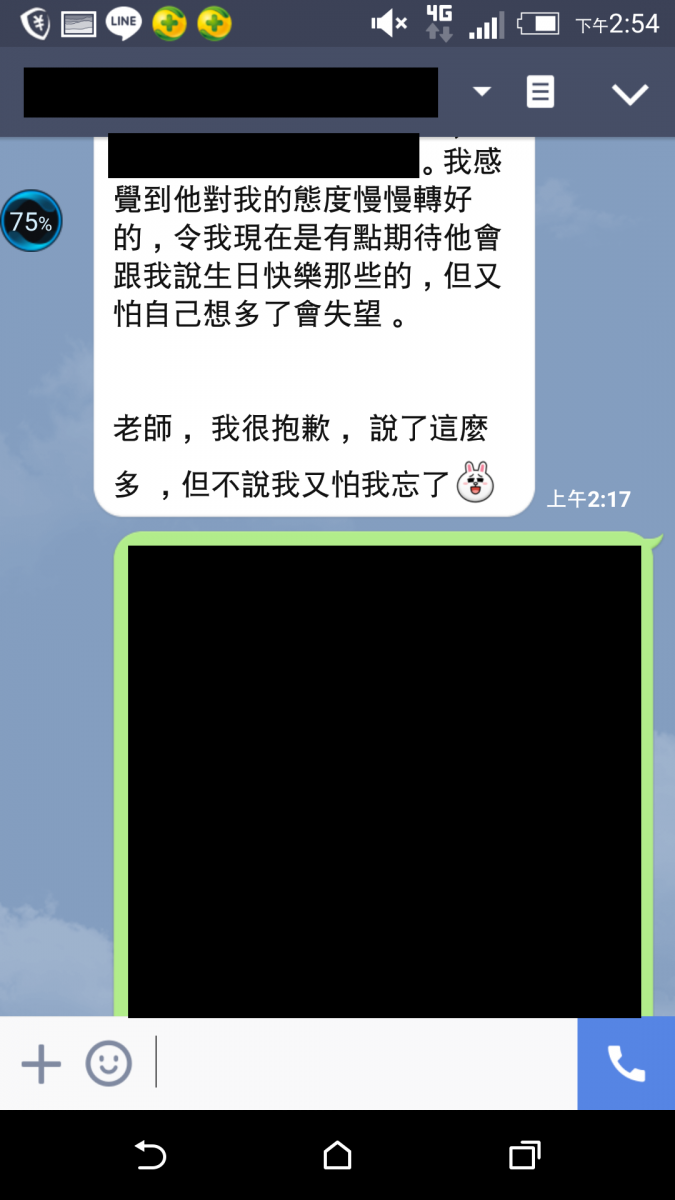Image resolution: width=675 pixels, height=1200 pixels.
Task: Open the emoji sticker picker
Action: click(108, 1064)
